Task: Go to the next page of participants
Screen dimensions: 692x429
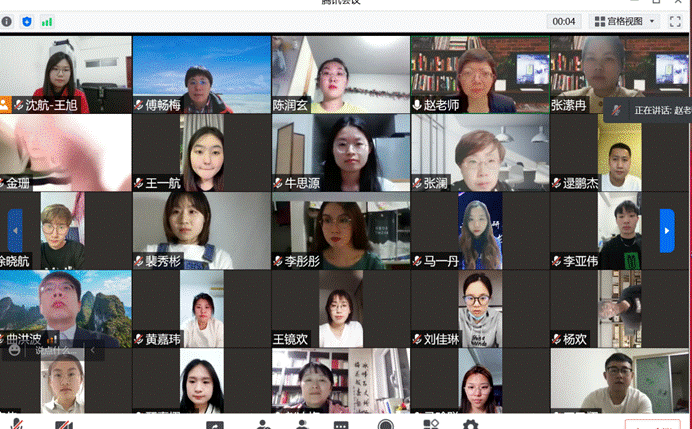Action: click(x=667, y=230)
